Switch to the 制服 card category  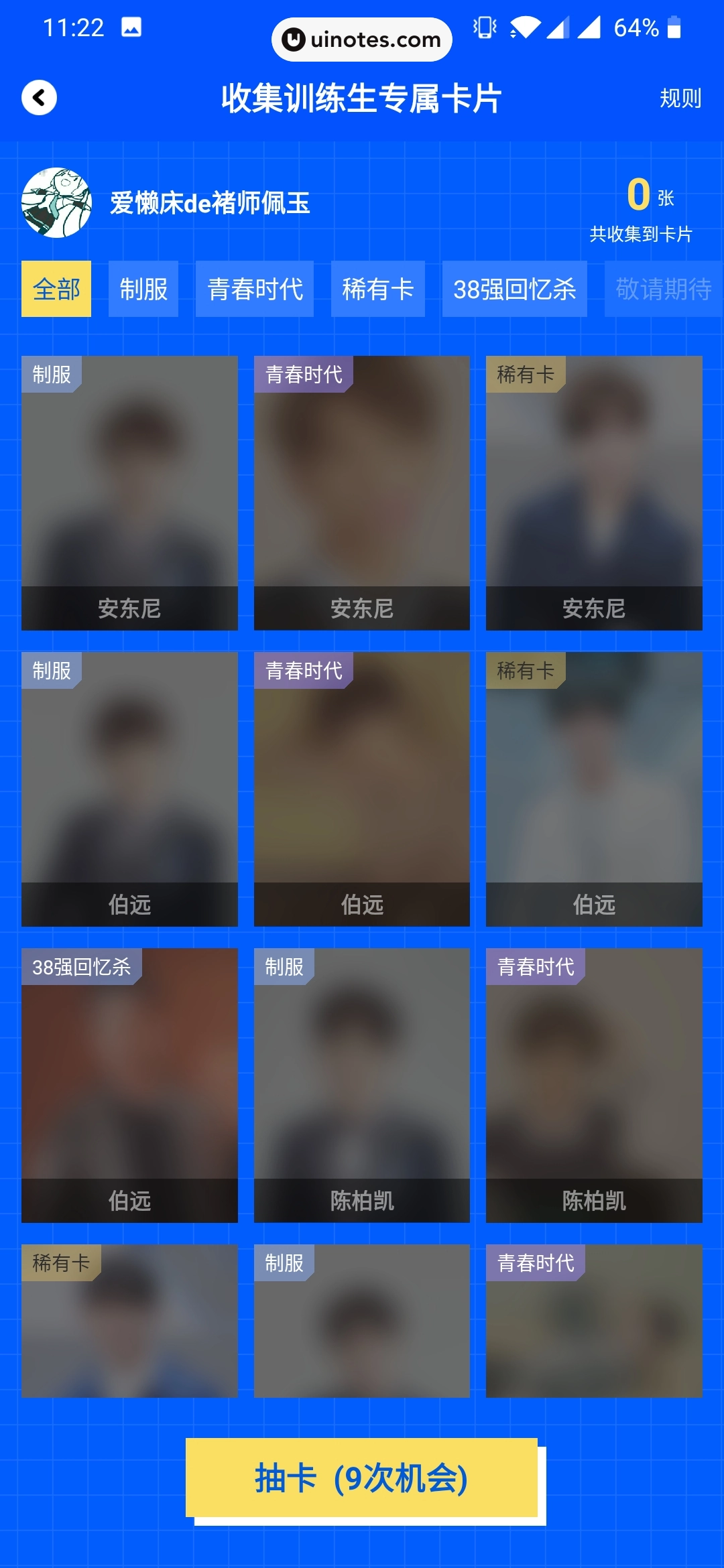pos(143,288)
